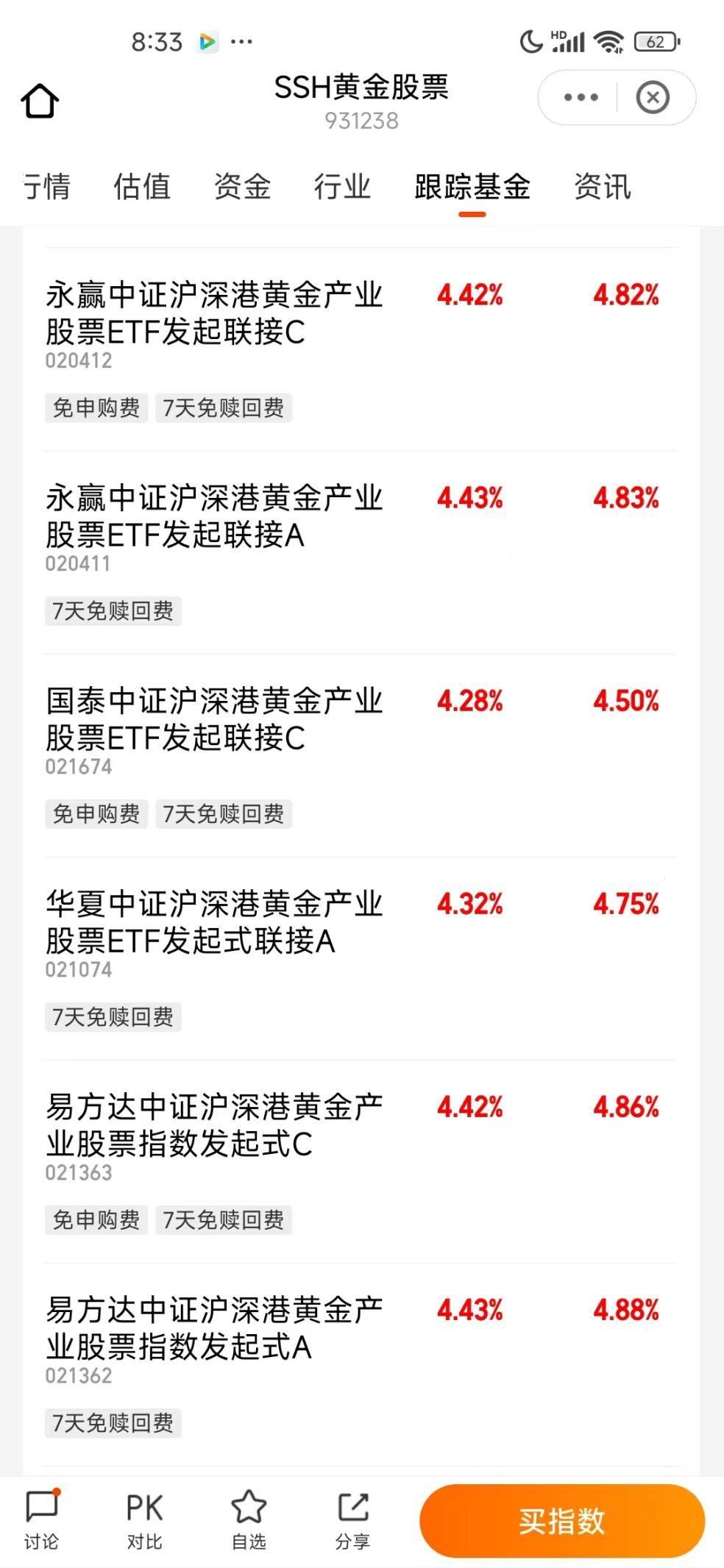
Task: Open the more options (...) capsule icon
Action: (x=581, y=96)
